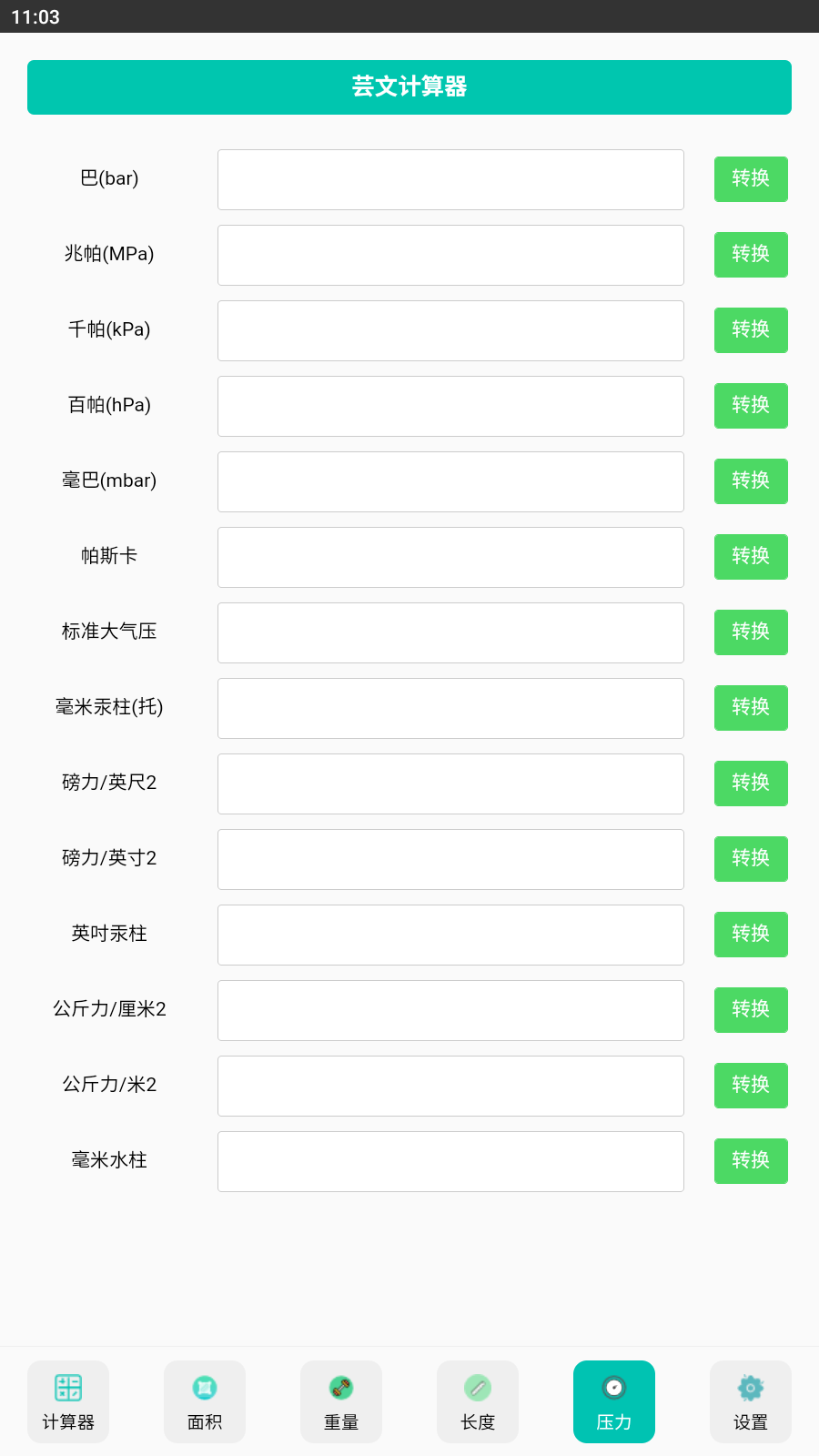Focus the 毫巴(mbar) input box
Image resolution: width=819 pixels, height=1456 pixels.
coord(450,481)
